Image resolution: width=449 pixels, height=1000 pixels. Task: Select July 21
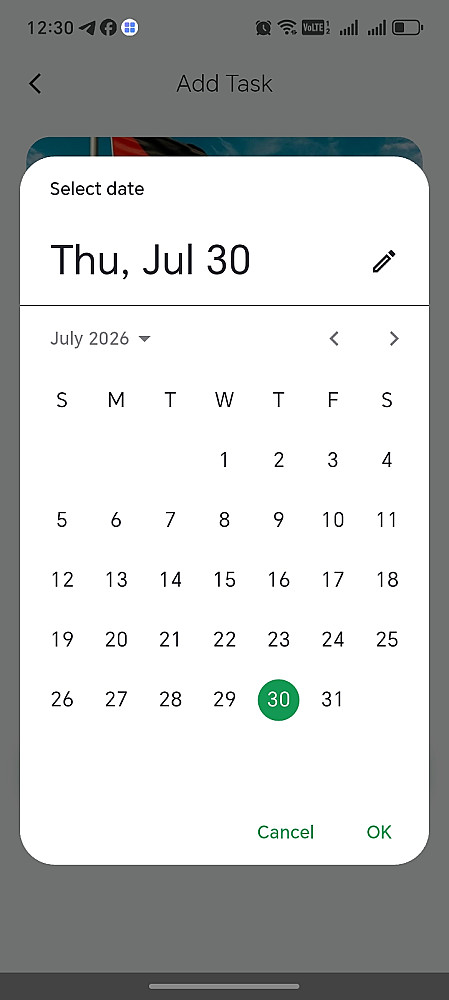pyautogui.click(x=170, y=639)
